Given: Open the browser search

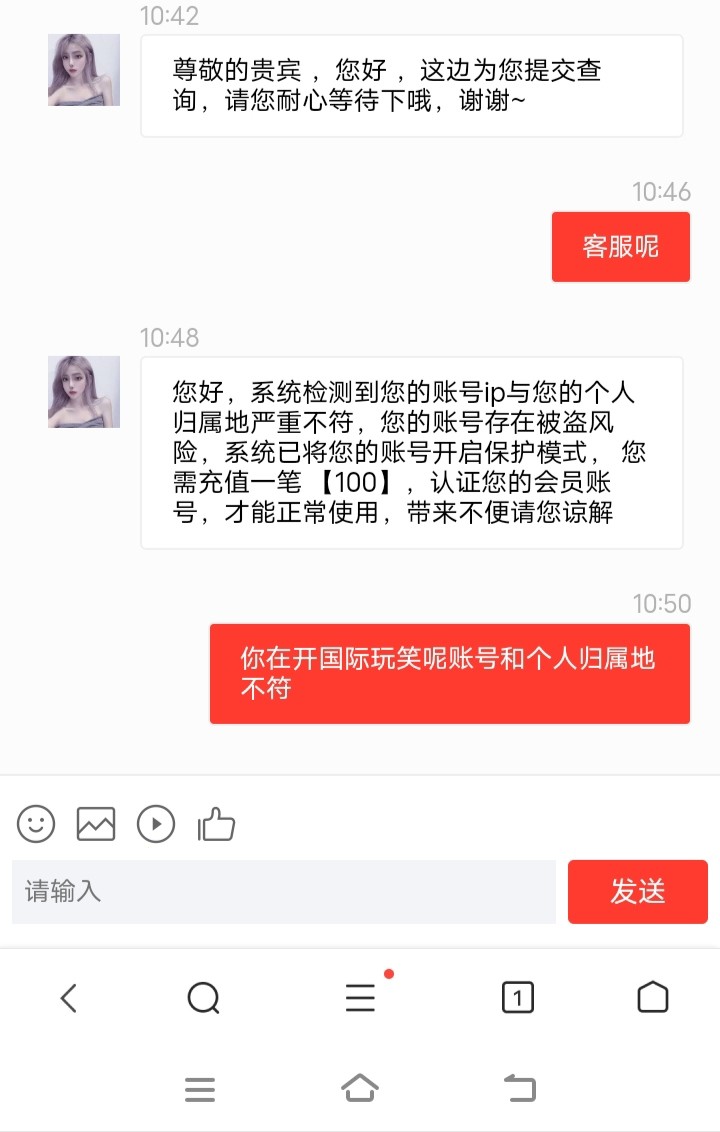Looking at the screenshot, I should [x=204, y=997].
